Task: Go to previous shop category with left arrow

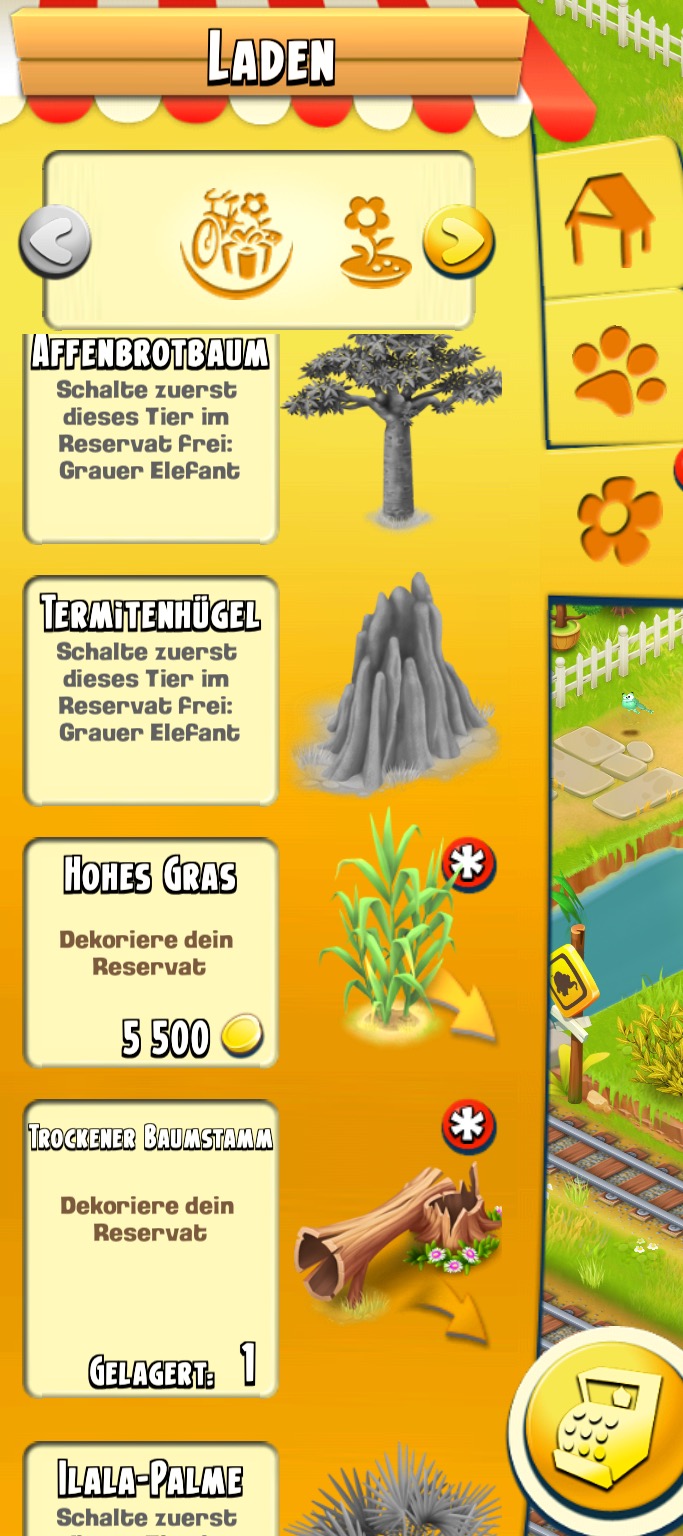Action: click(55, 241)
